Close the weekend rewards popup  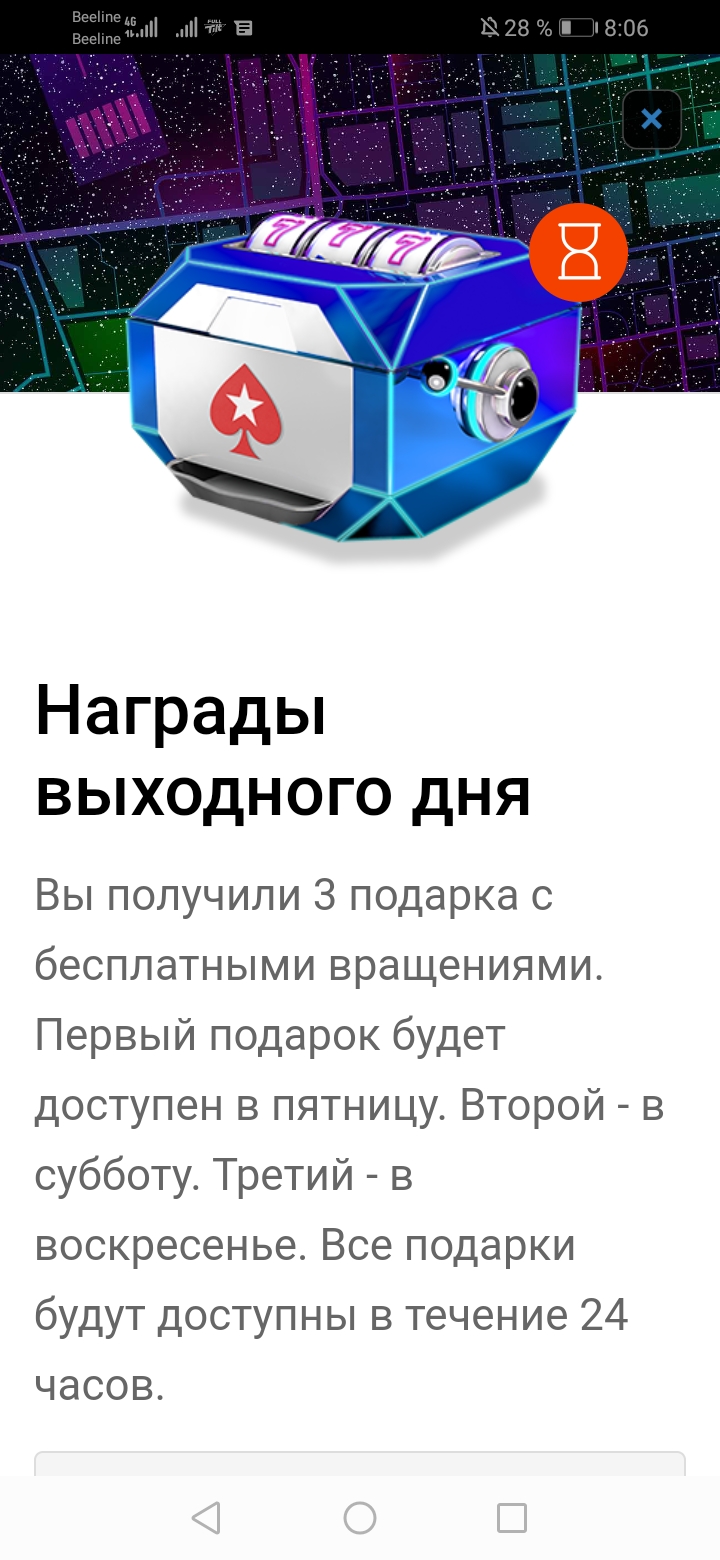click(x=651, y=120)
